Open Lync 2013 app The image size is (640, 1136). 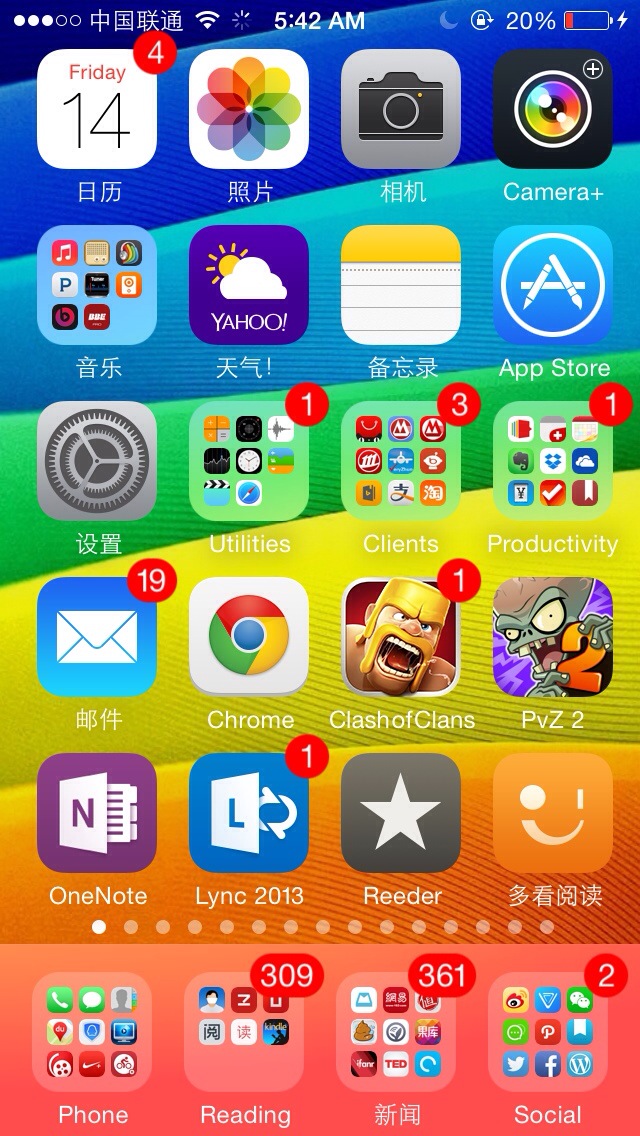249,813
